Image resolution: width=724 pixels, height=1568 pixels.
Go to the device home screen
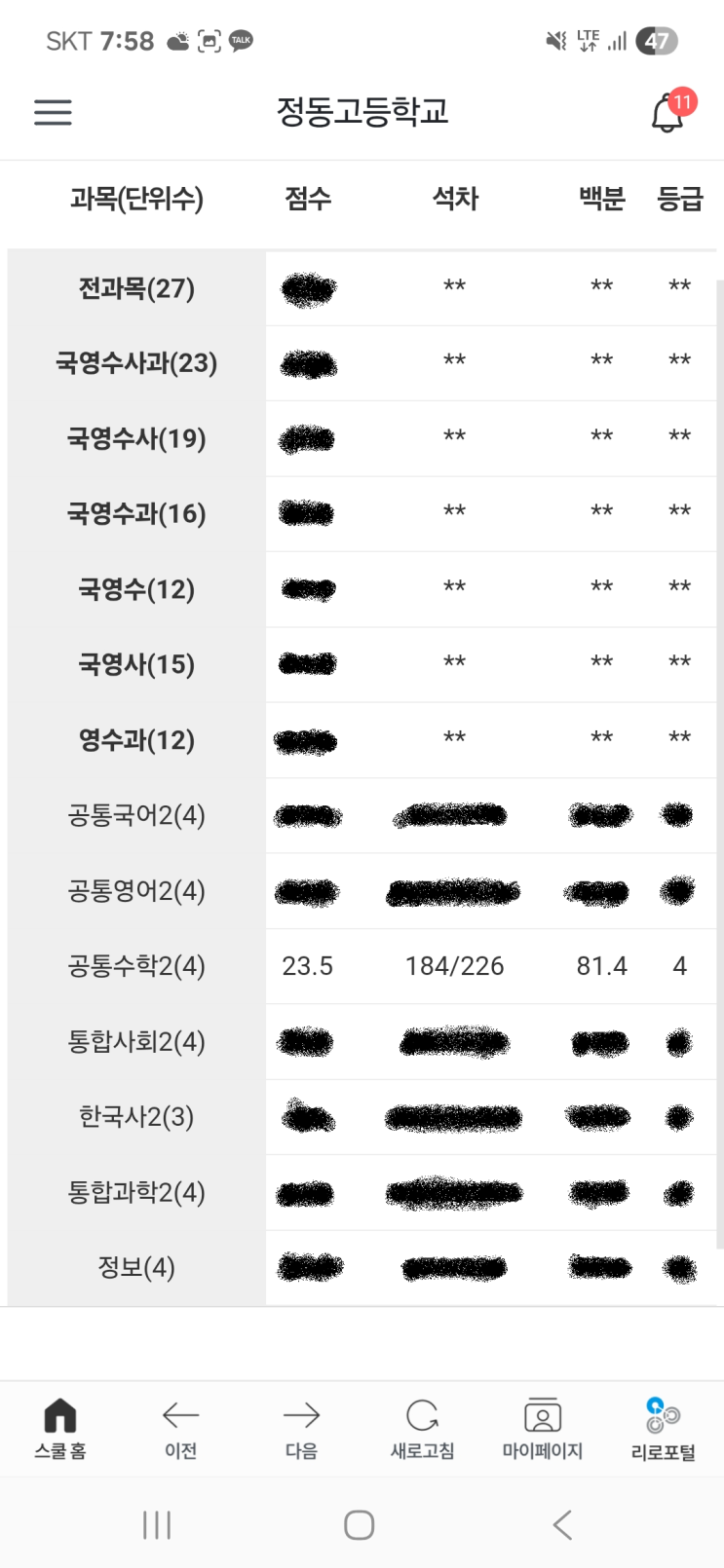pos(359,1524)
